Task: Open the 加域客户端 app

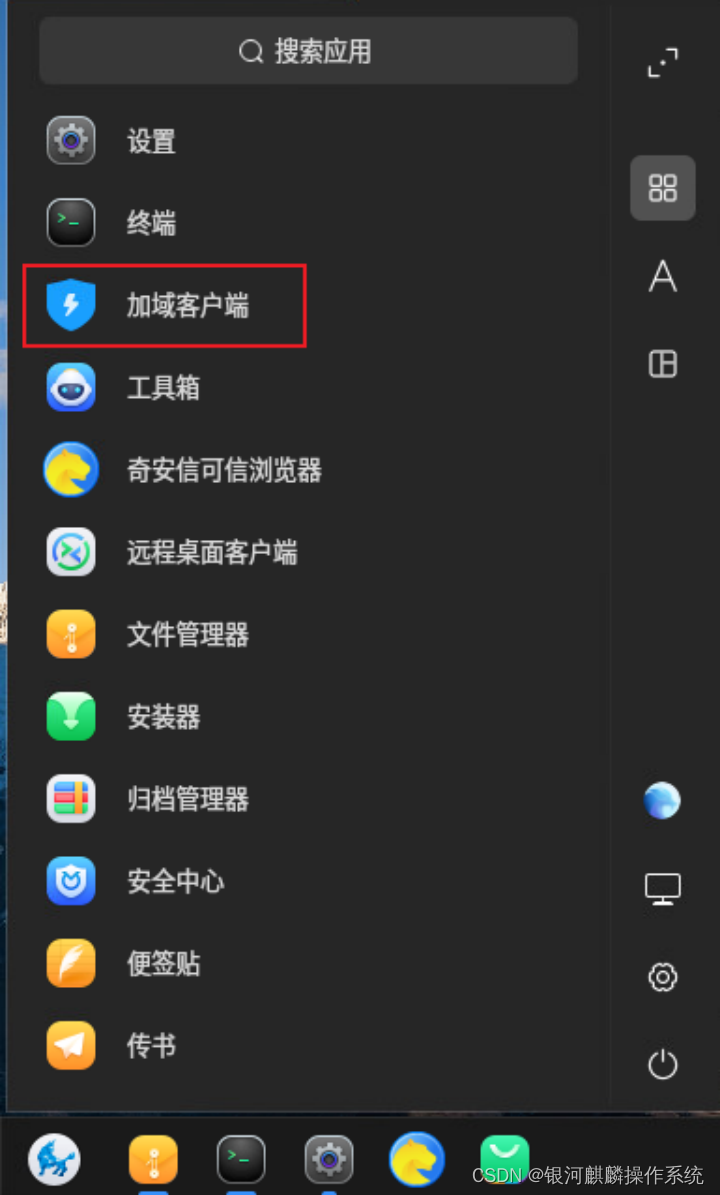Action: pyautogui.click(x=187, y=306)
